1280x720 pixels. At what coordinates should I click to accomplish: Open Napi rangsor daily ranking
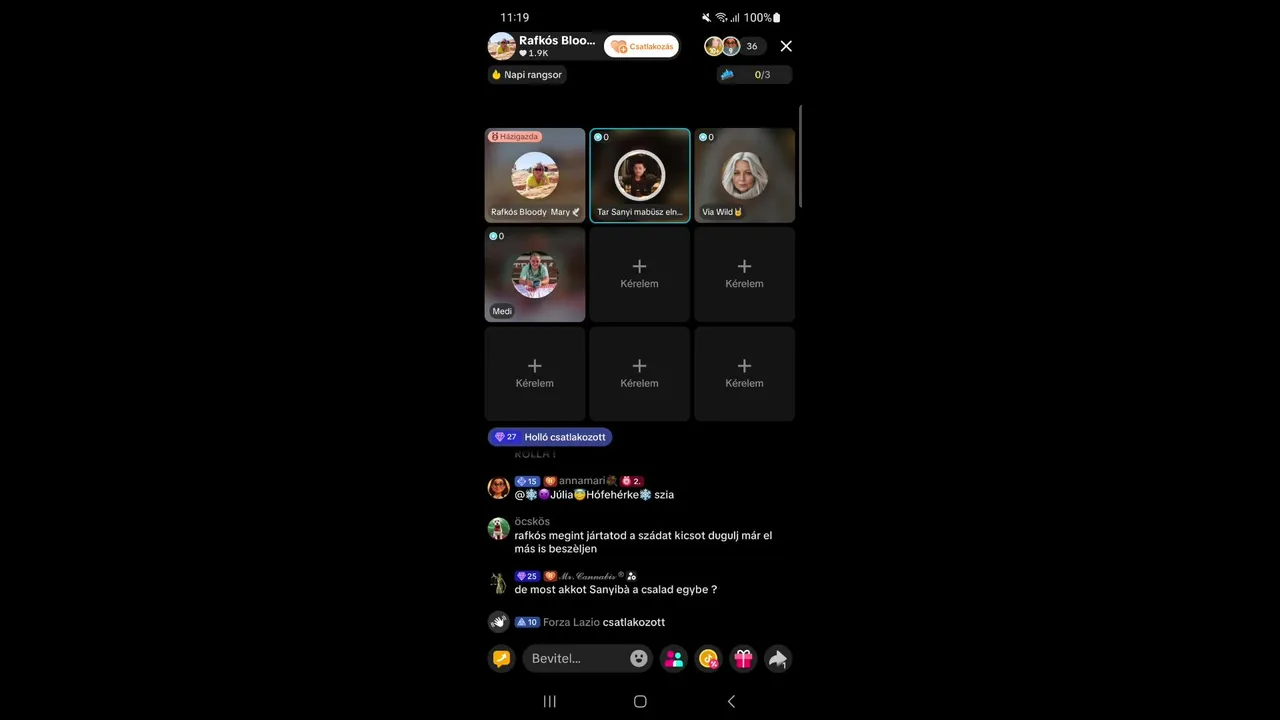527,75
